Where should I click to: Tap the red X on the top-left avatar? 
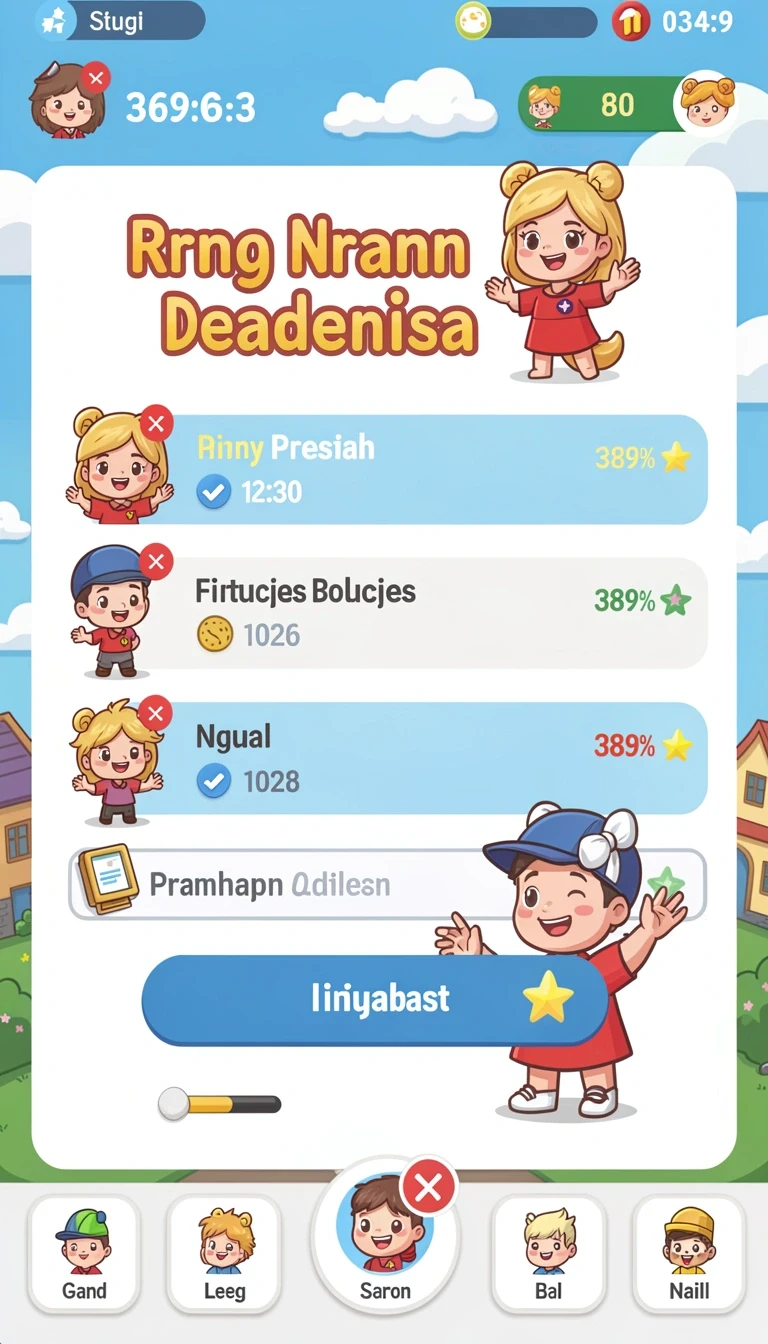(95, 77)
